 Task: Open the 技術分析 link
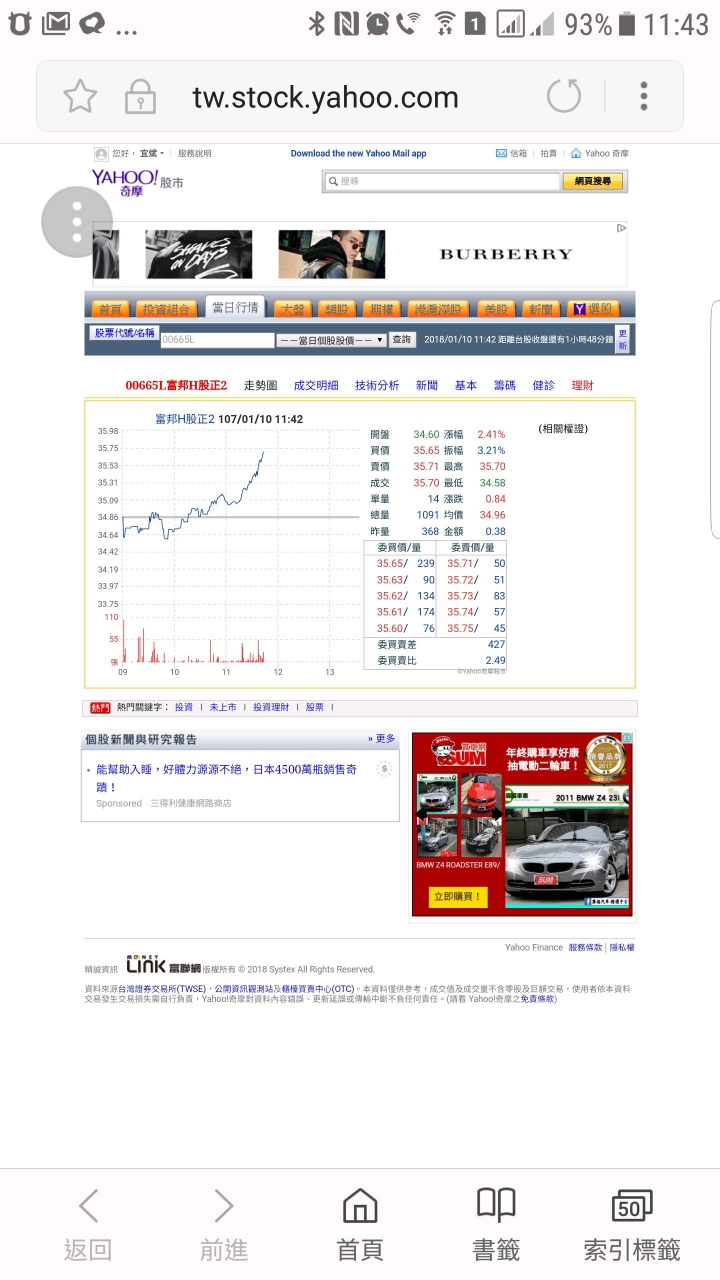tap(377, 386)
